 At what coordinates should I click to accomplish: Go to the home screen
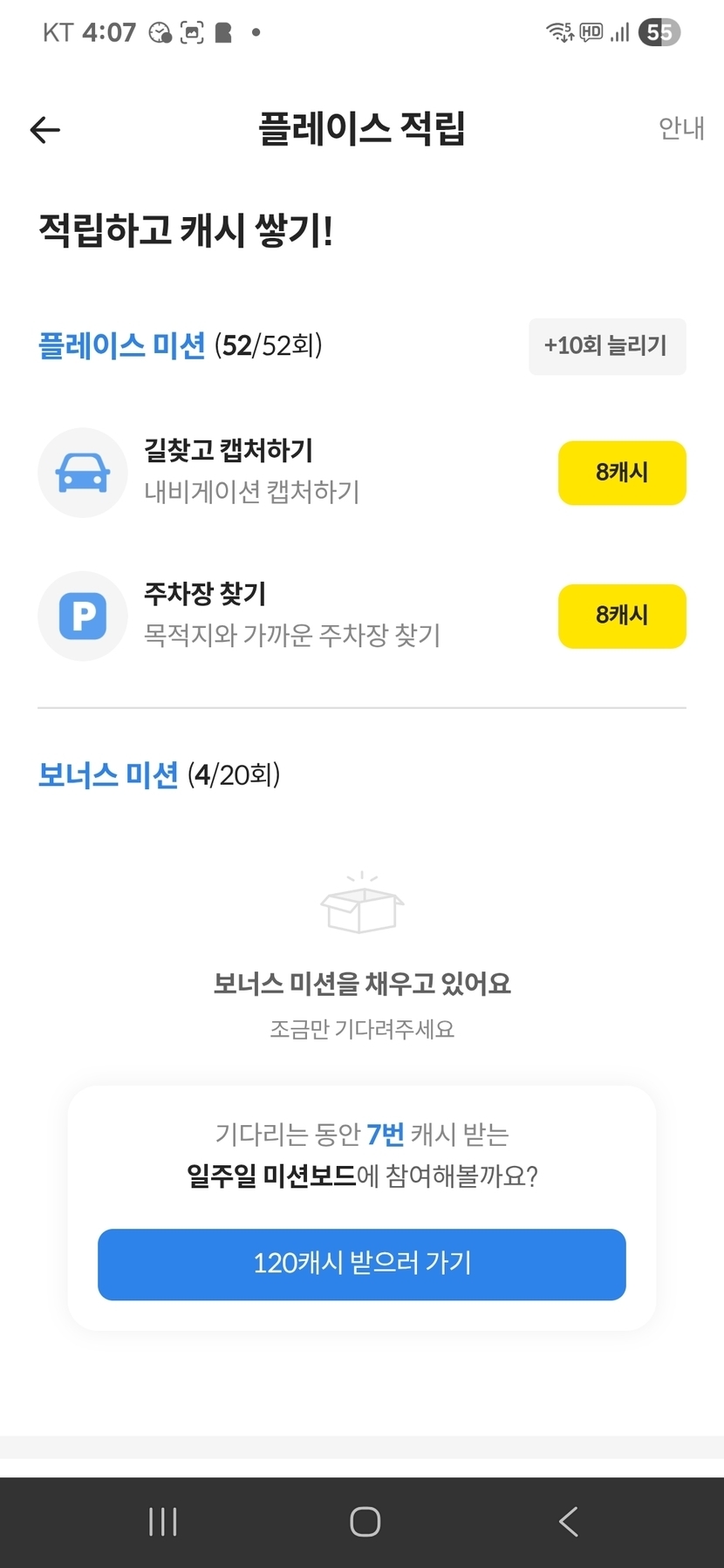click(365, 1522)
